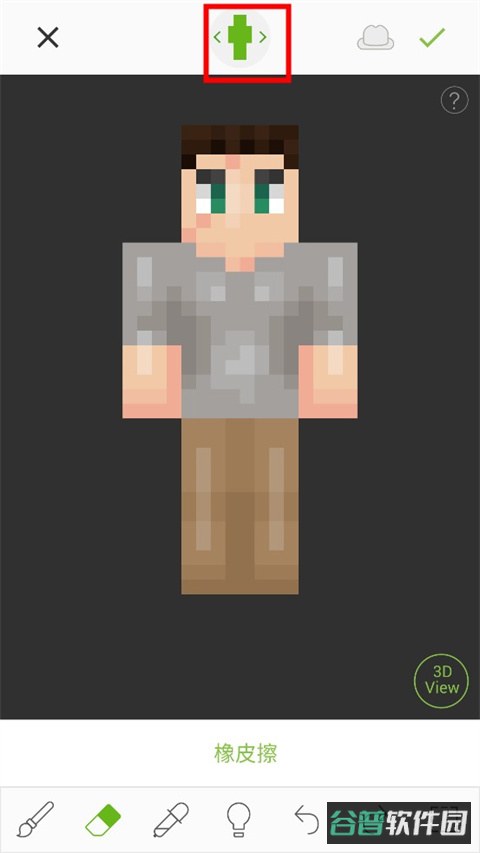The width and height of the screenshot is (480, 853).
Task: Switch to 3D View
Action: [441, 681]
